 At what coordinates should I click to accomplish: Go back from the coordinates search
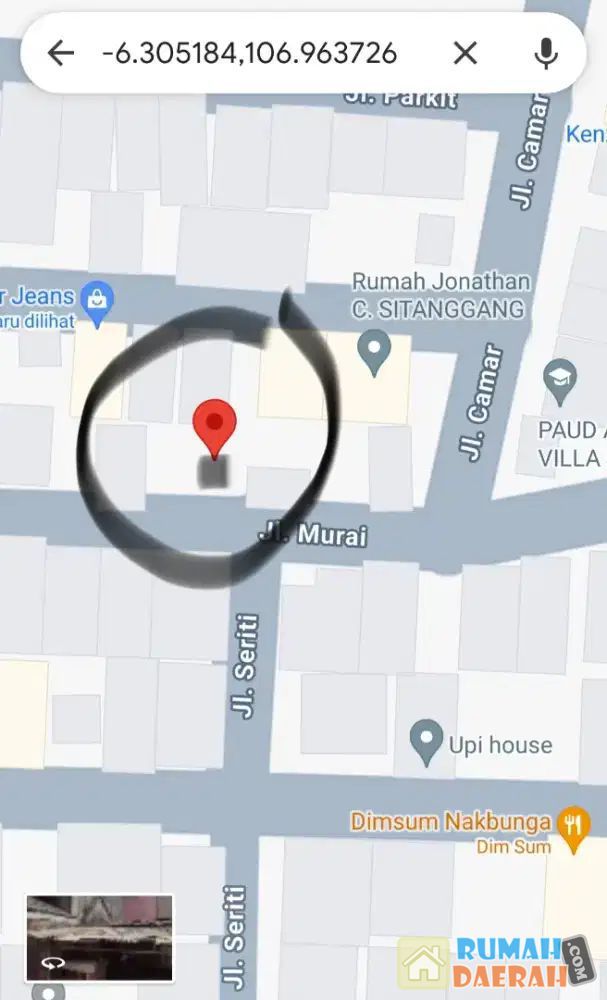[x=61, y=53]
